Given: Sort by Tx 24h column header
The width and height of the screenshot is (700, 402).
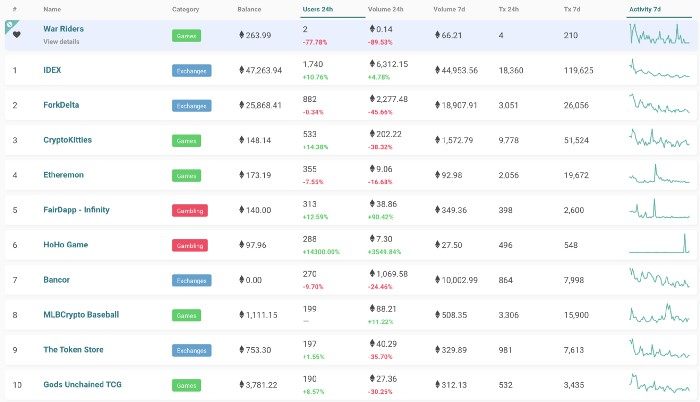Looking at the screenshot, I should [509, 9].
